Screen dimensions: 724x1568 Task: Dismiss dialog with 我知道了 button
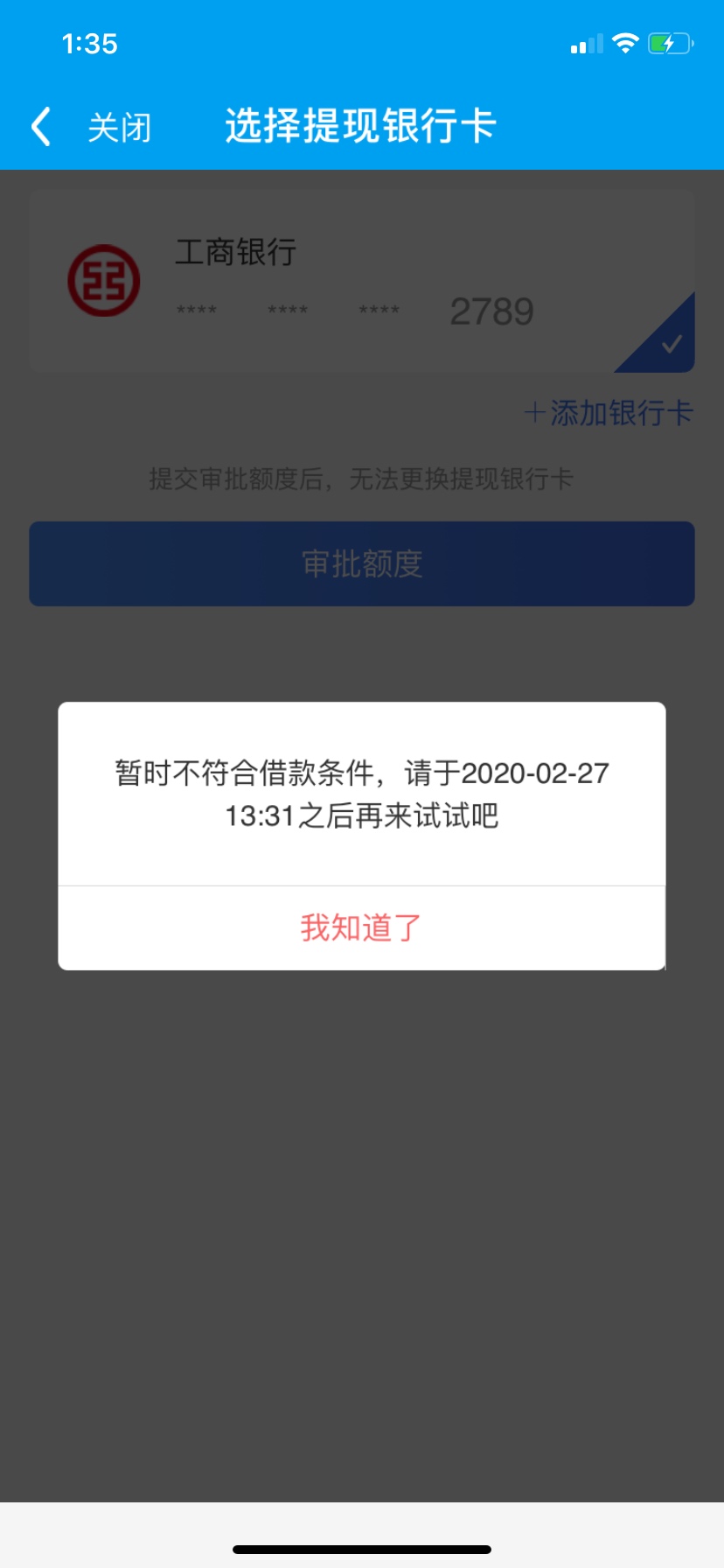361,927
